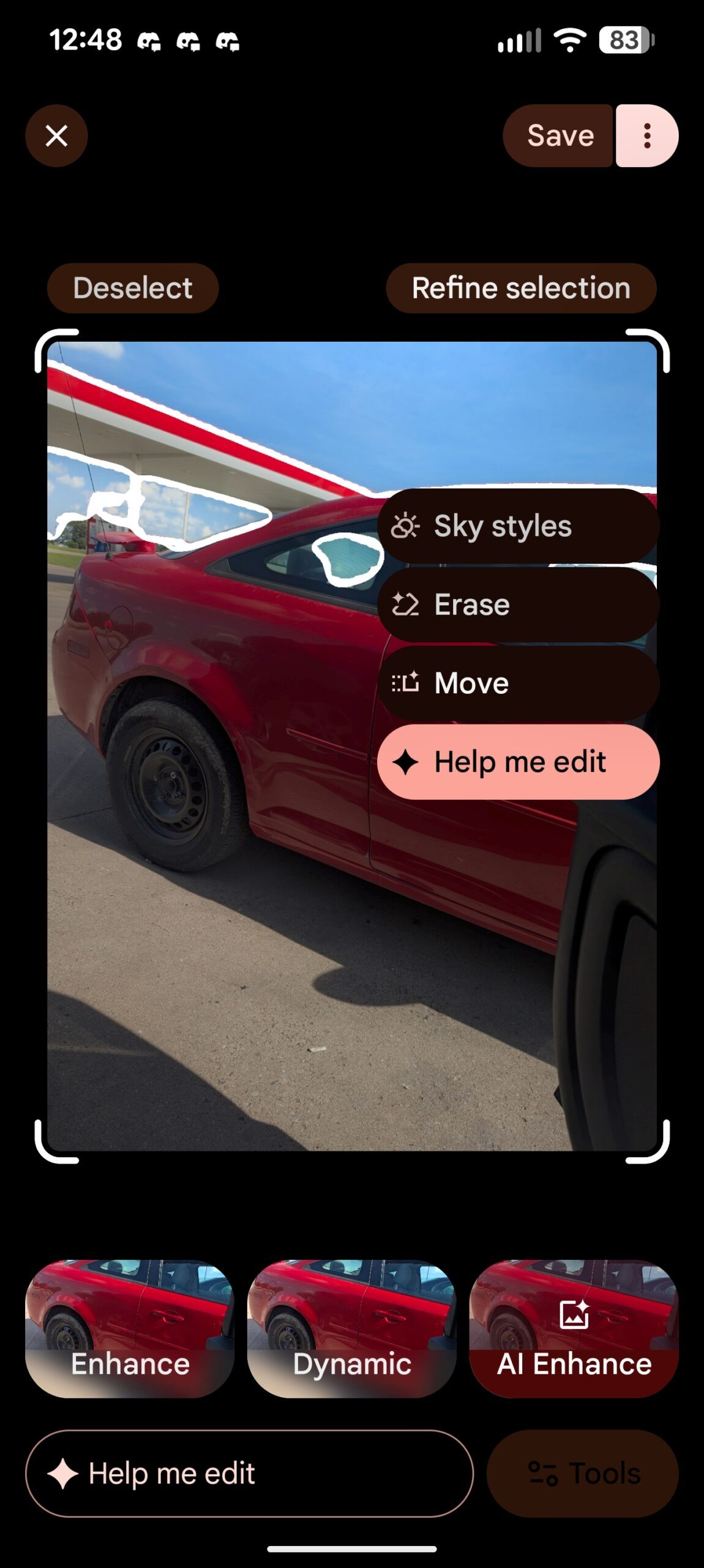The image size is (704, 1568).
Task: Apply the AI Enhance preset
Action: (574, 1328)
